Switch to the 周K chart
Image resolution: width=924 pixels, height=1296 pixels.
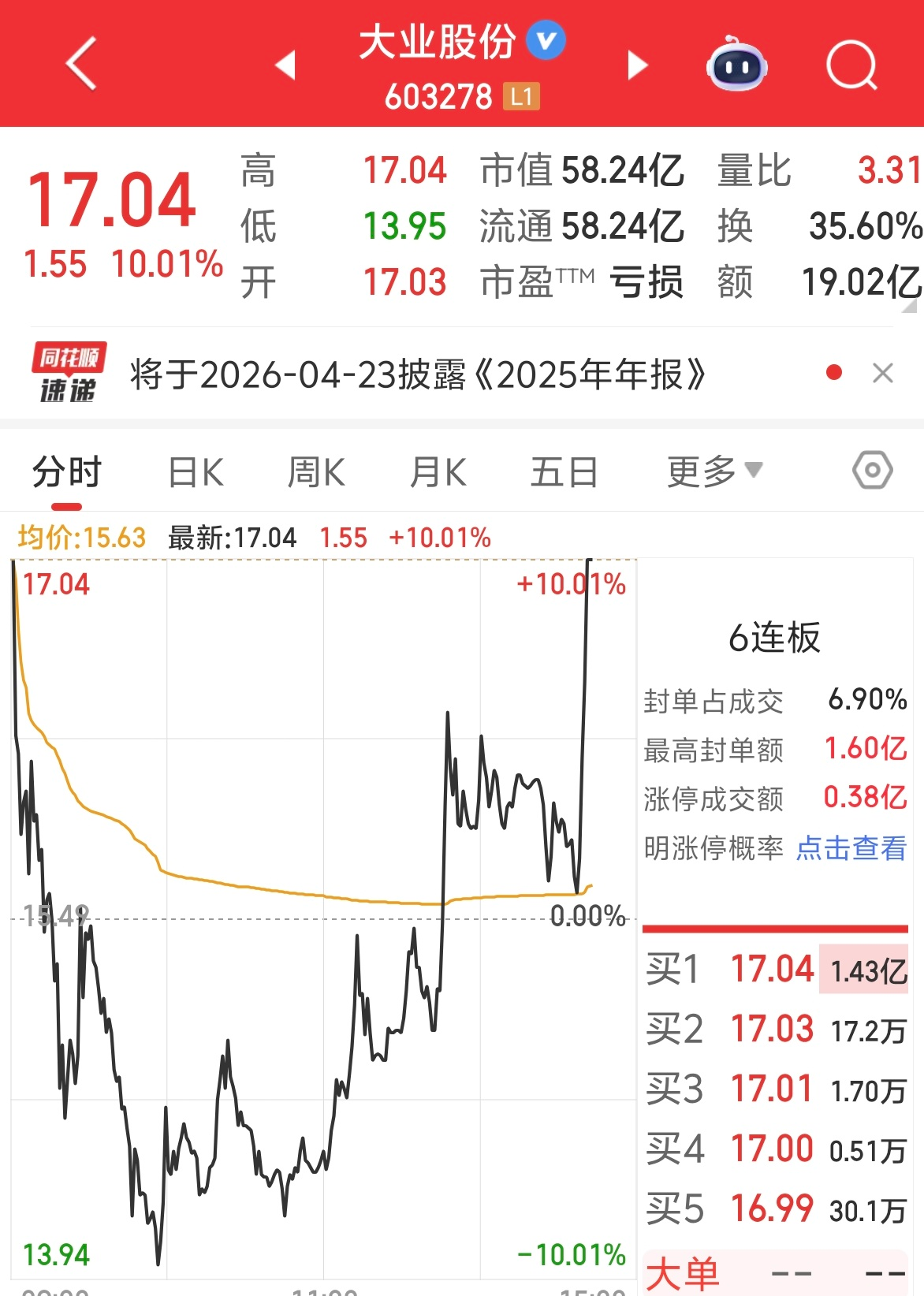[x=316, y=473]
